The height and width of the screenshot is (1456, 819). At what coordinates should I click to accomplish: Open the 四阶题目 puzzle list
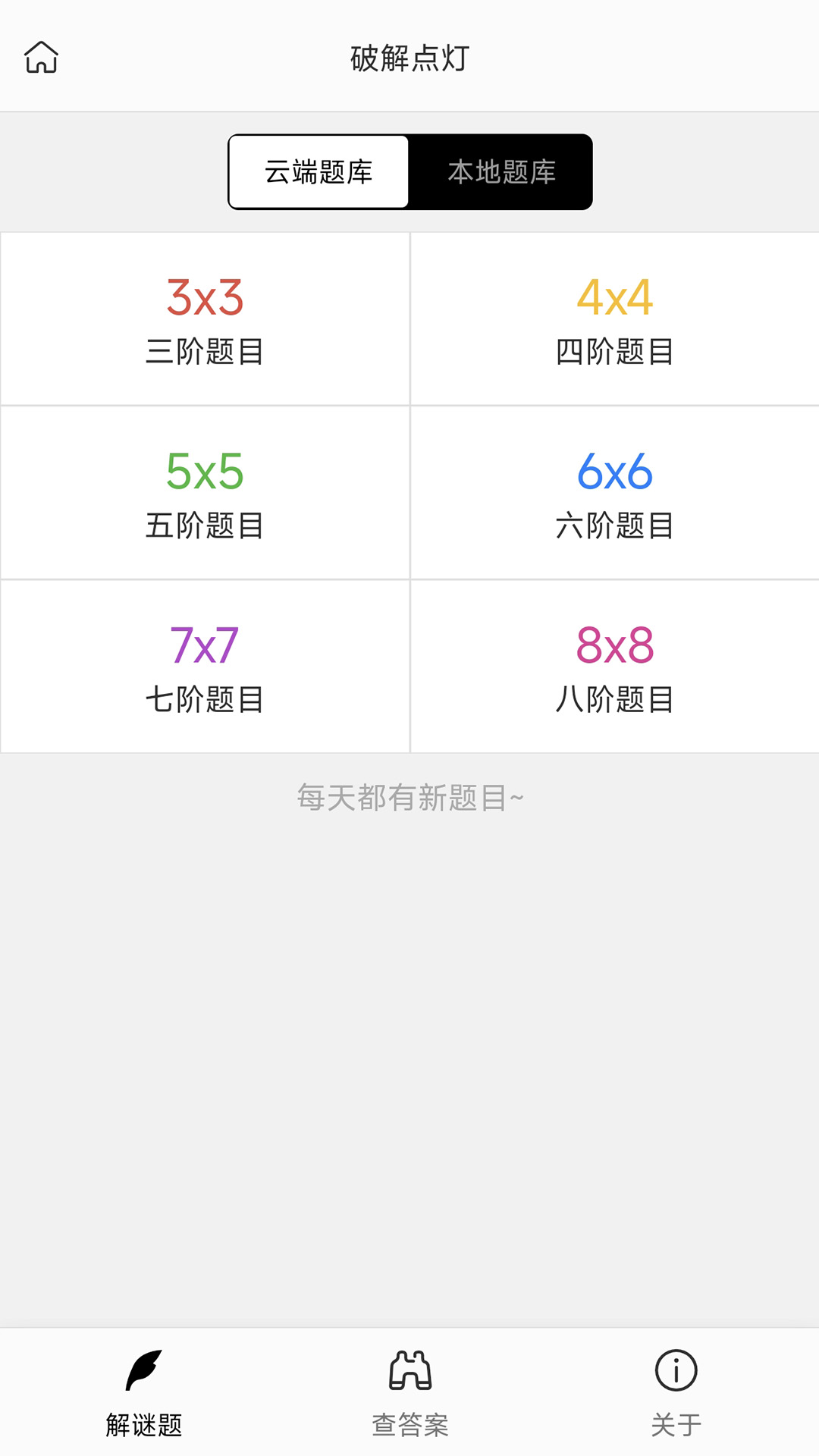click(x=614, y=351)
